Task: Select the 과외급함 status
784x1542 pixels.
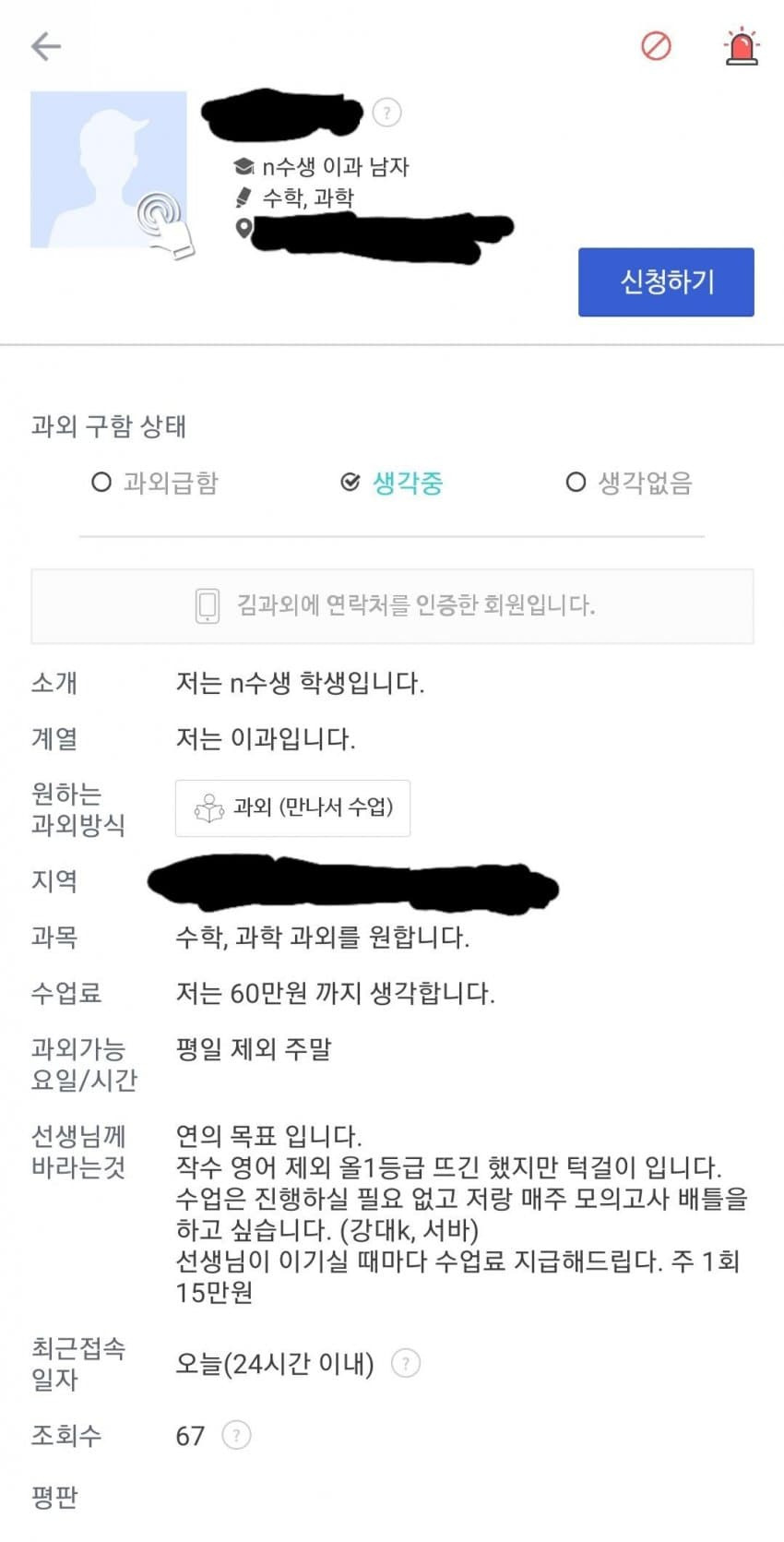Action: tap(155, 483)
